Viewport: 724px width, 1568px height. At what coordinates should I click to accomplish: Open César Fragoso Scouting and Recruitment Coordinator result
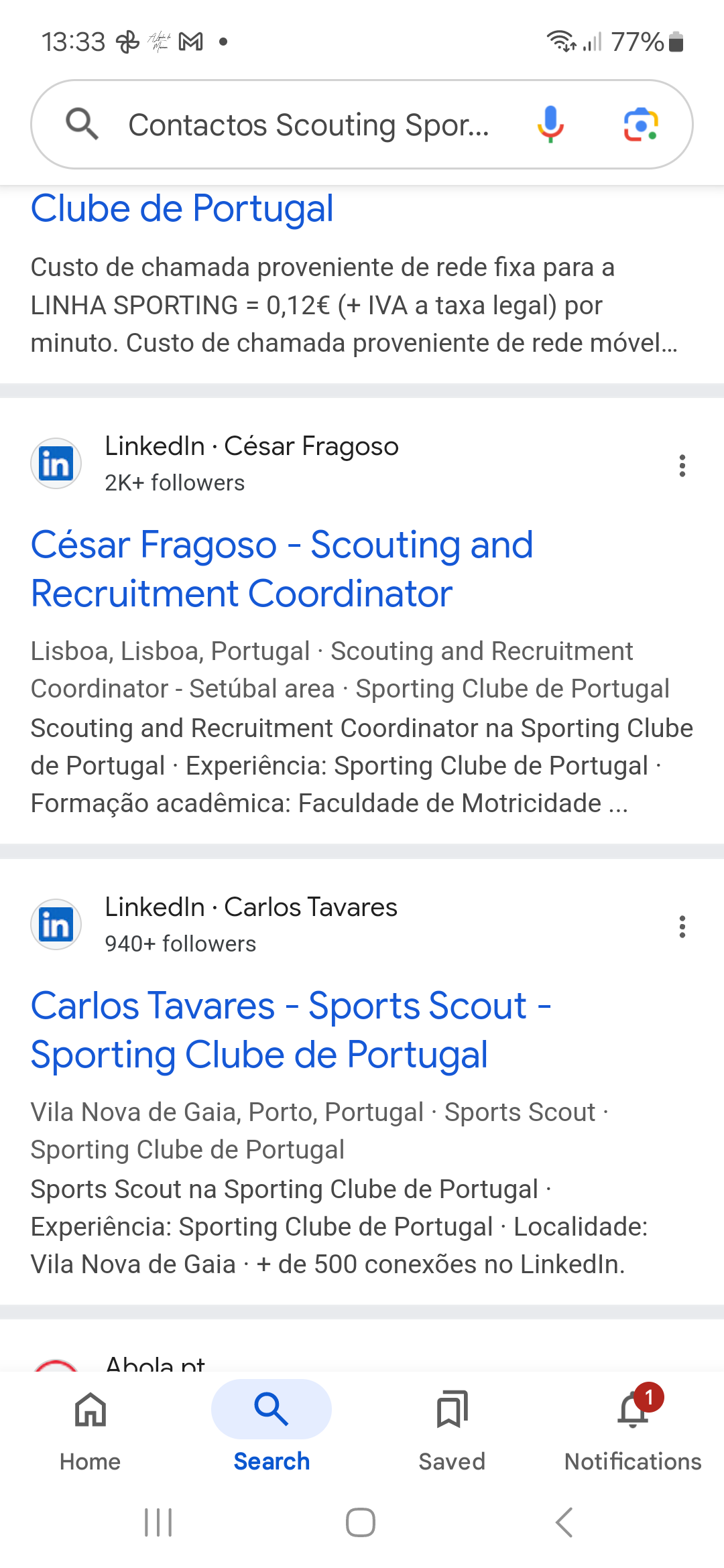coord(282,569)
